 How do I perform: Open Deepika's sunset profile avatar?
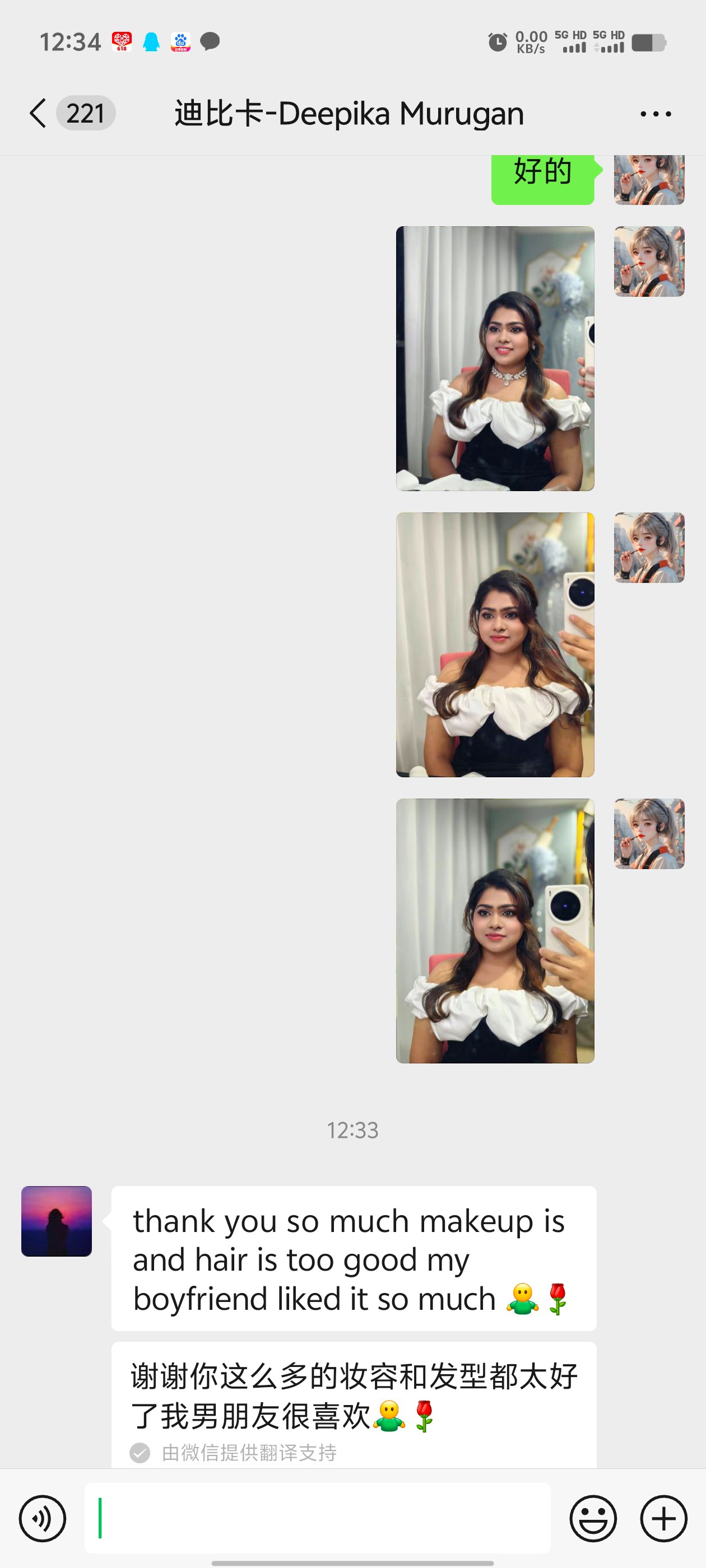pyautogui.click(x=57, y=1221)
